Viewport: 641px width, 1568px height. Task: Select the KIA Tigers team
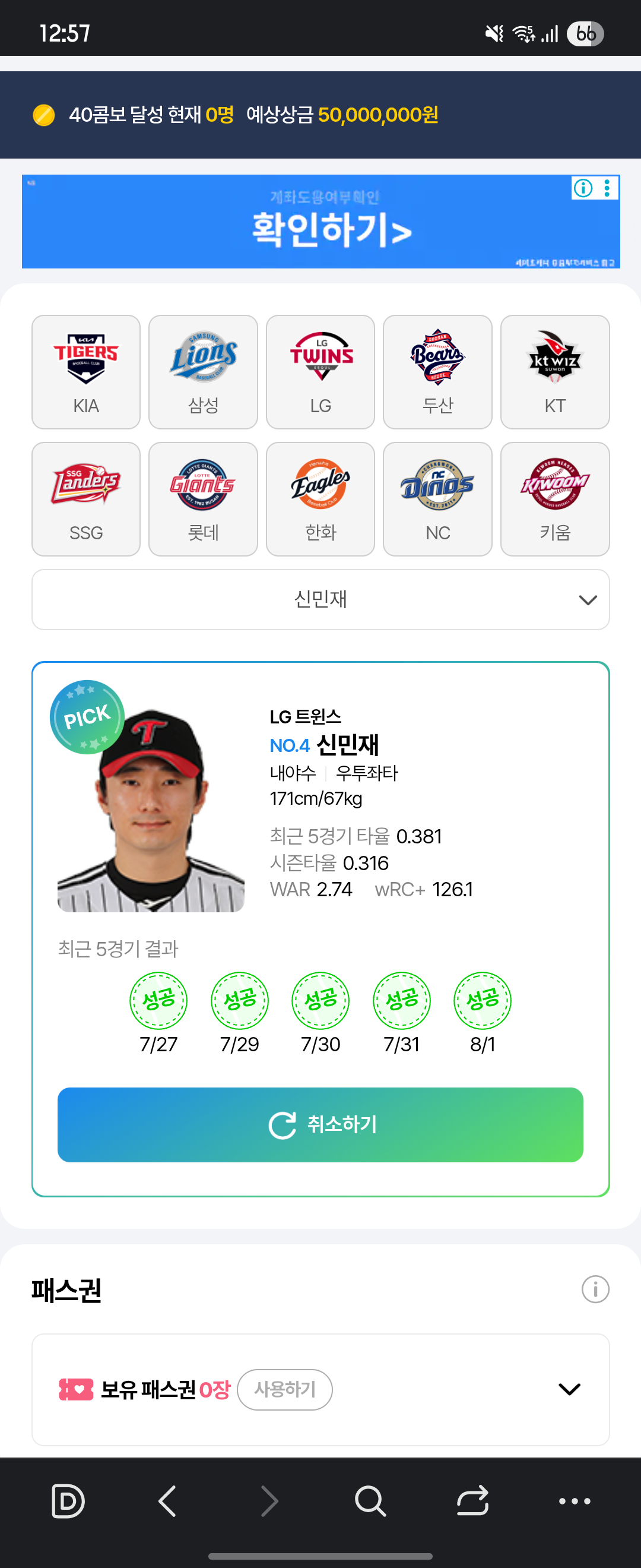[x=85, y=372]
